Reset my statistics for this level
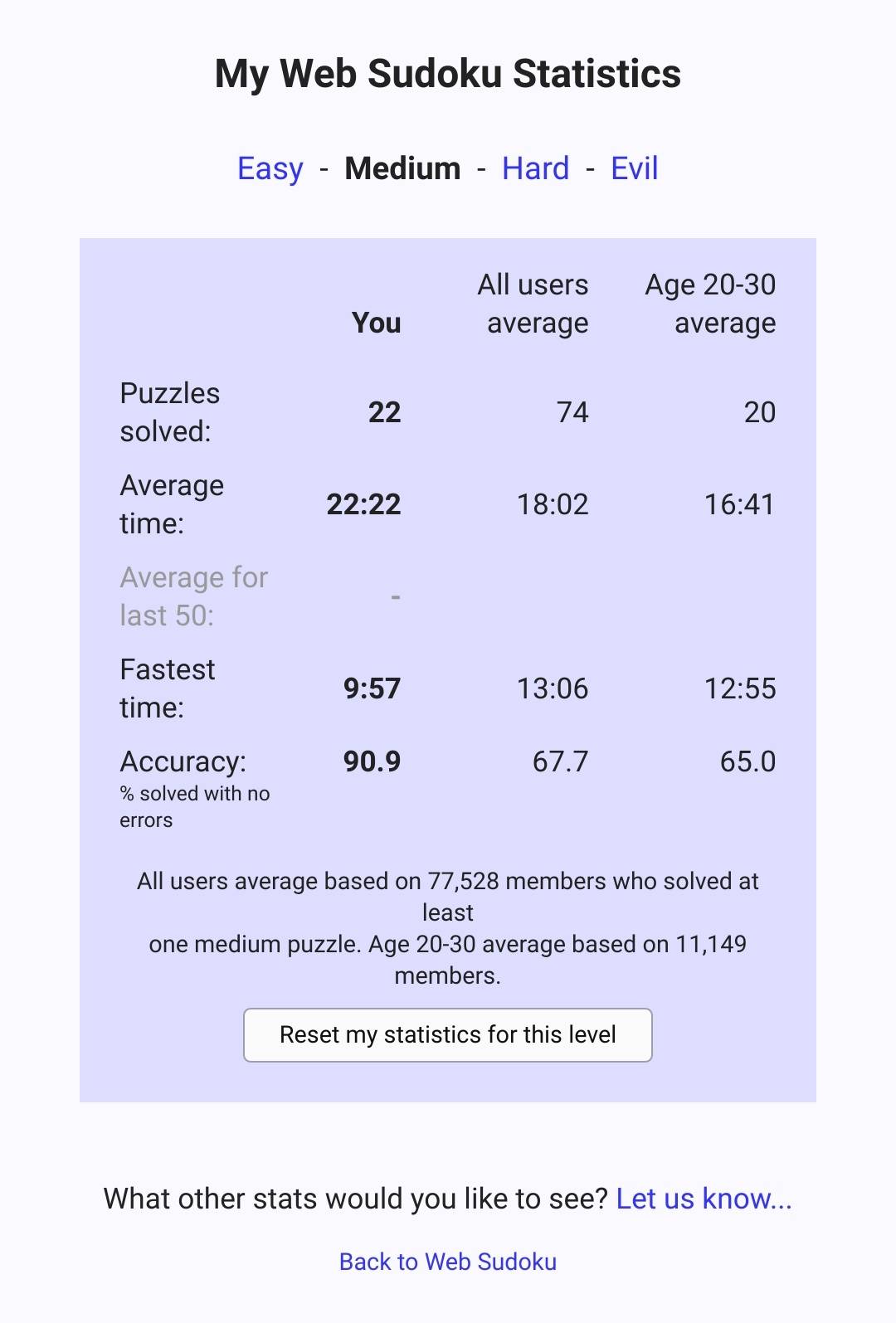Screen dimensions: 896x1323 pyautogui.click(x=448, y=1034)
